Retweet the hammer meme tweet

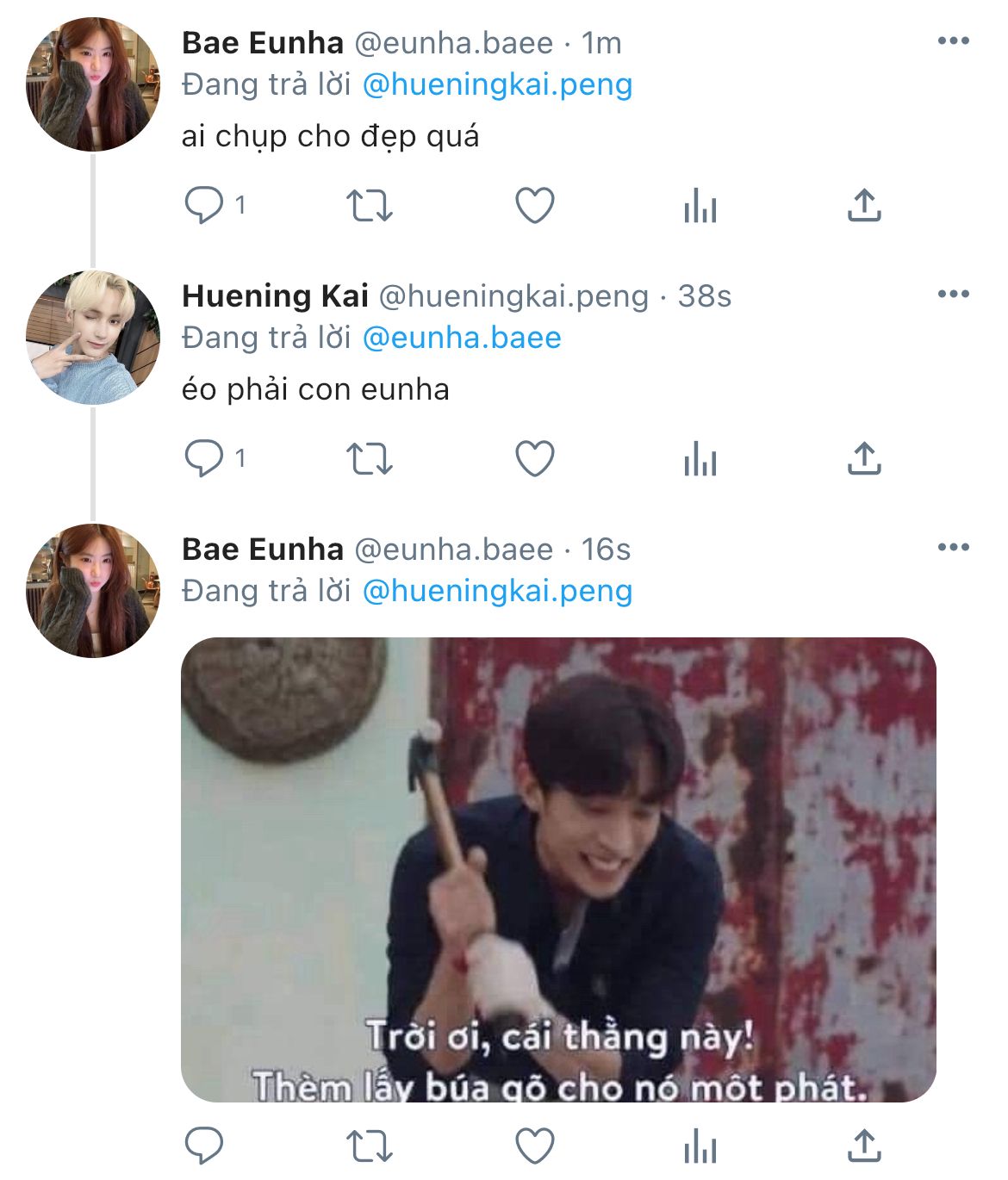pyautogui.click(x=370, y=1146)
